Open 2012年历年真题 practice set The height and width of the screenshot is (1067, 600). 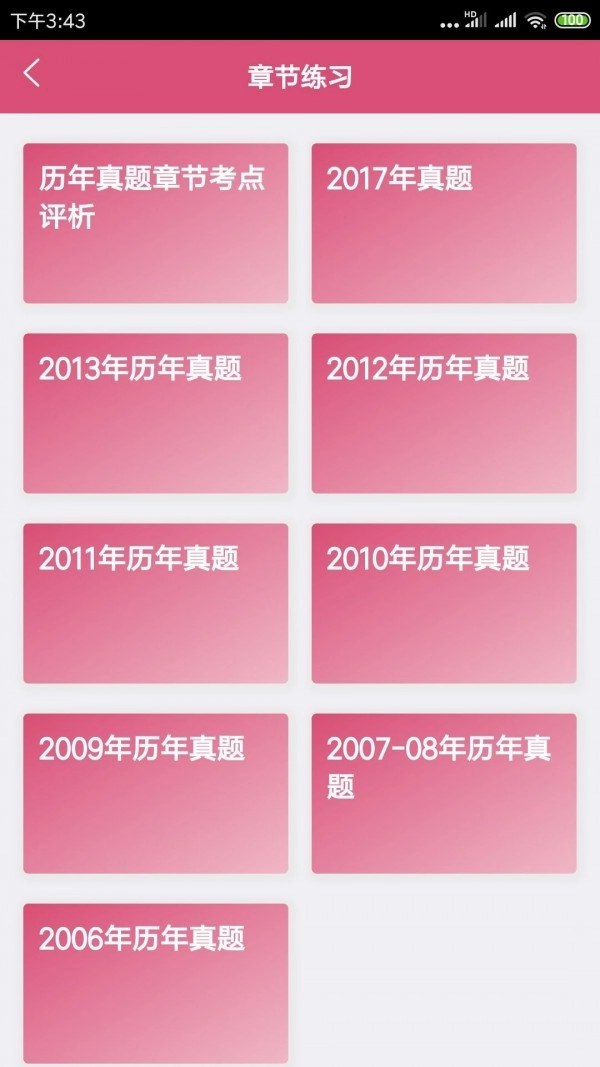tap(443, 413)
